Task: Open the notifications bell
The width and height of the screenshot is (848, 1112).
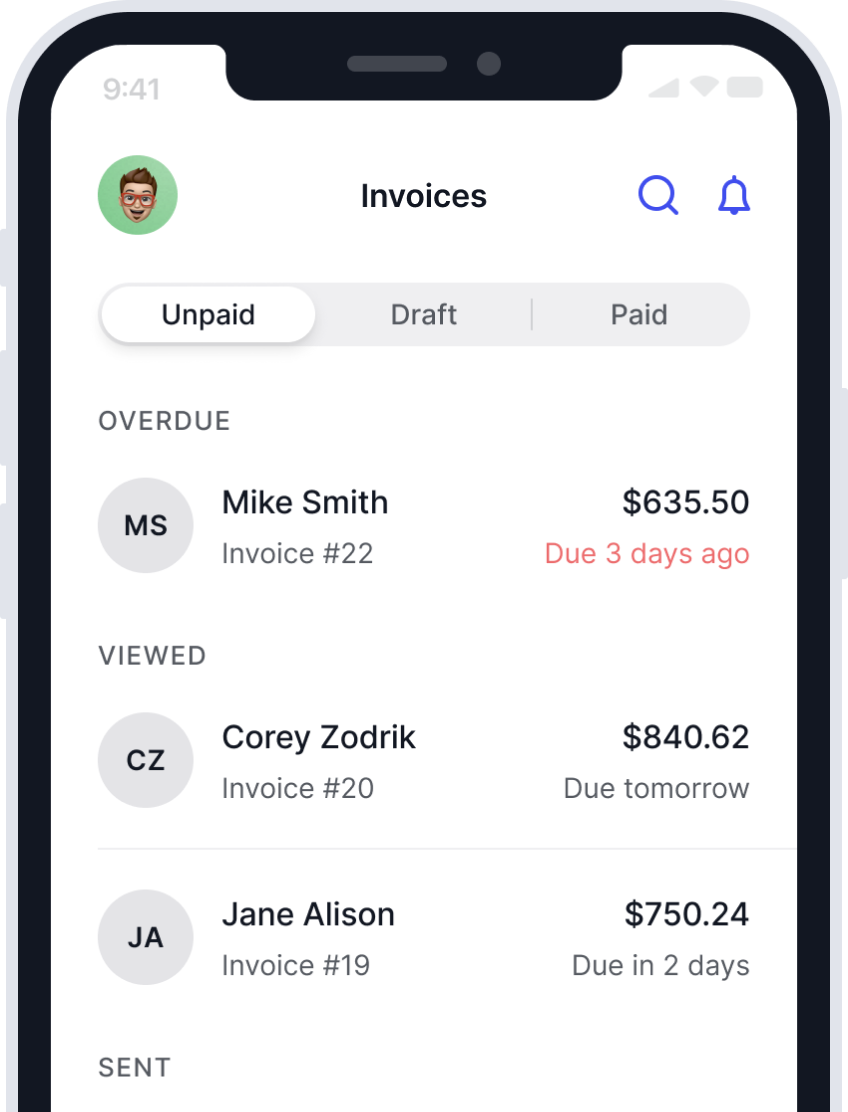Action: click(x=734, y=196)
